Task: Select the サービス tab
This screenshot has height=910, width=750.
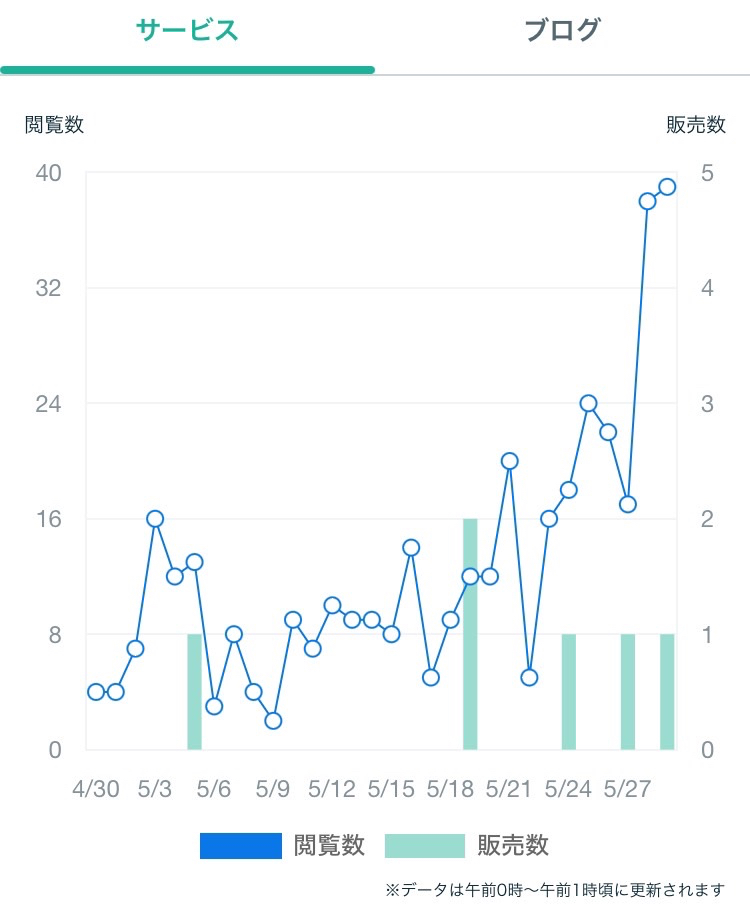Action: pyautogui.click(x=187, y=30)
